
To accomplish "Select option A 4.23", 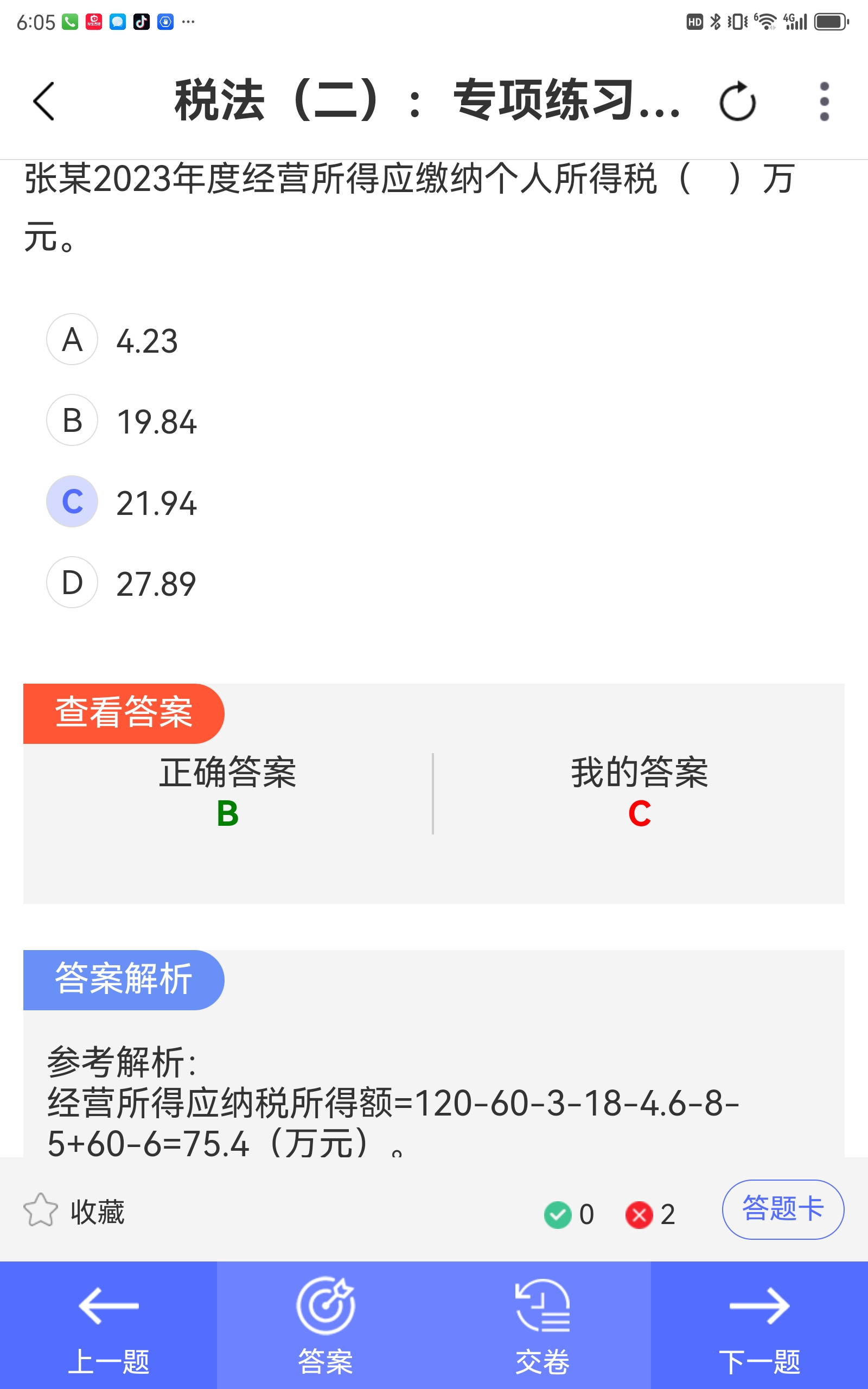I will click(112, 340).
